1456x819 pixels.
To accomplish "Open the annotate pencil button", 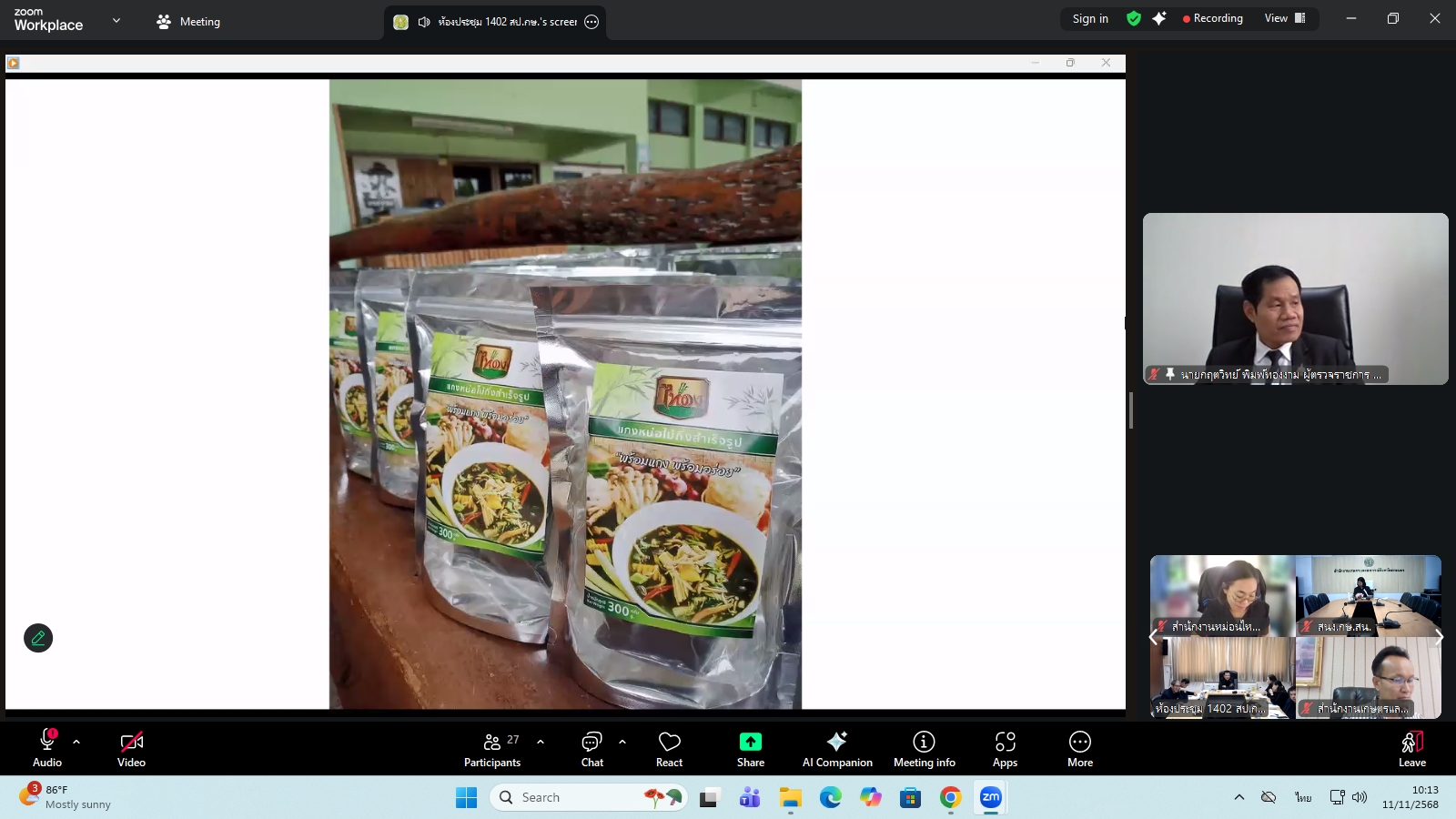I will 38,638.
